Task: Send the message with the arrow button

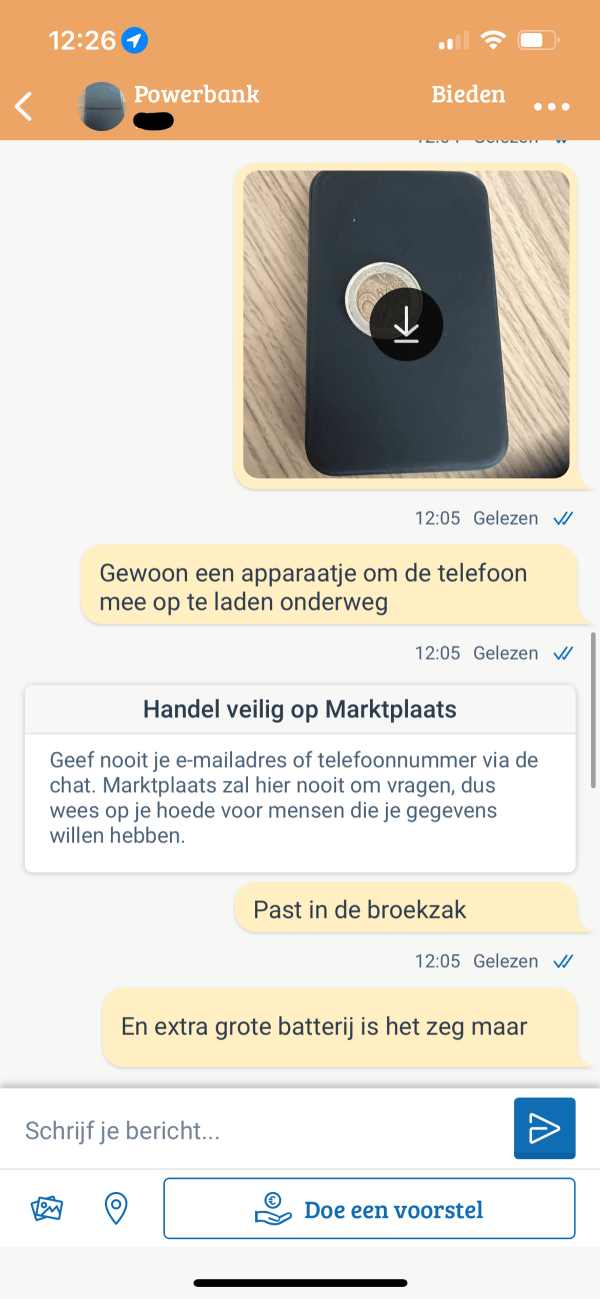Action: 544,1129
